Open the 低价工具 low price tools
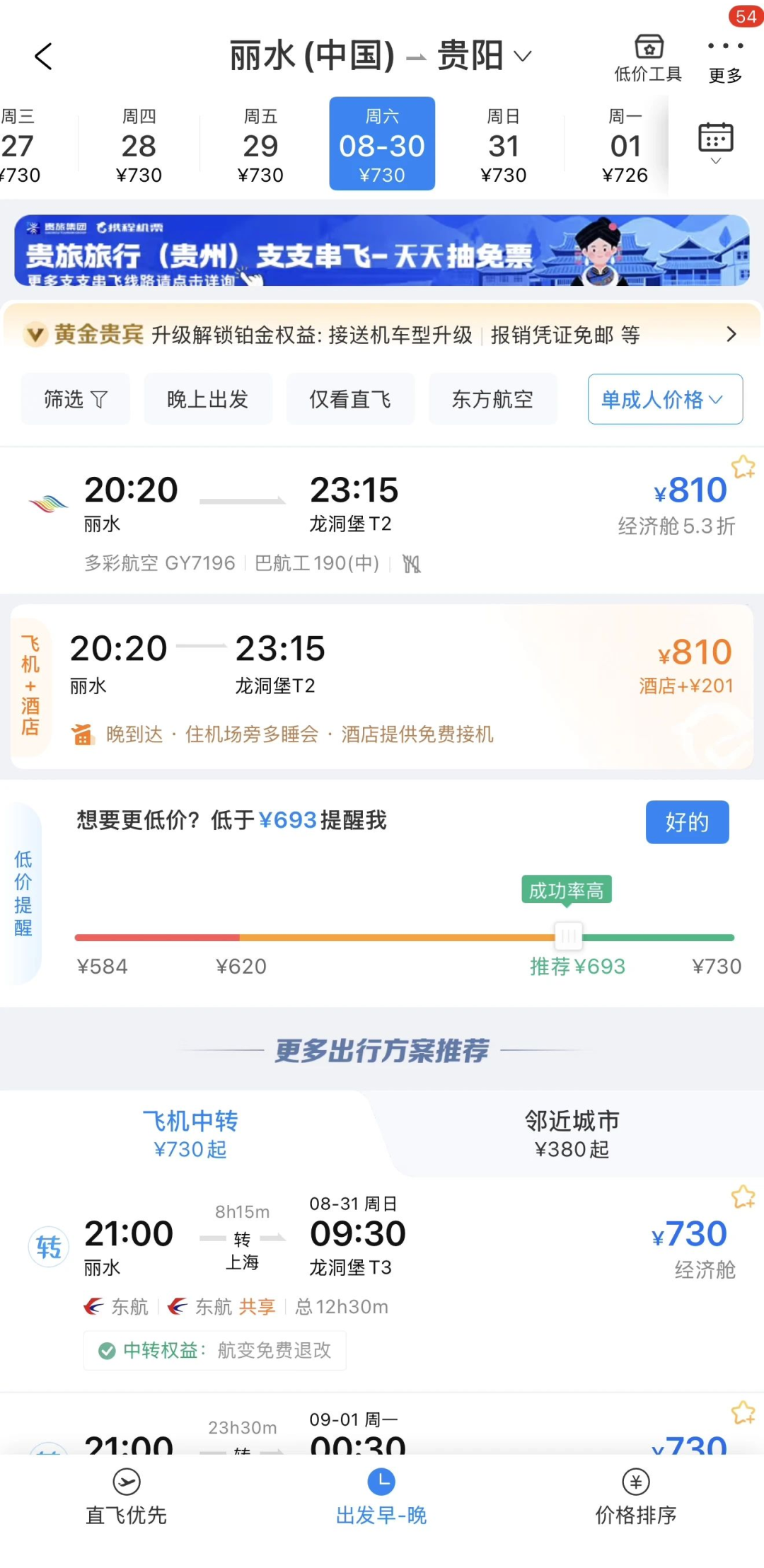 click(648, 58)
